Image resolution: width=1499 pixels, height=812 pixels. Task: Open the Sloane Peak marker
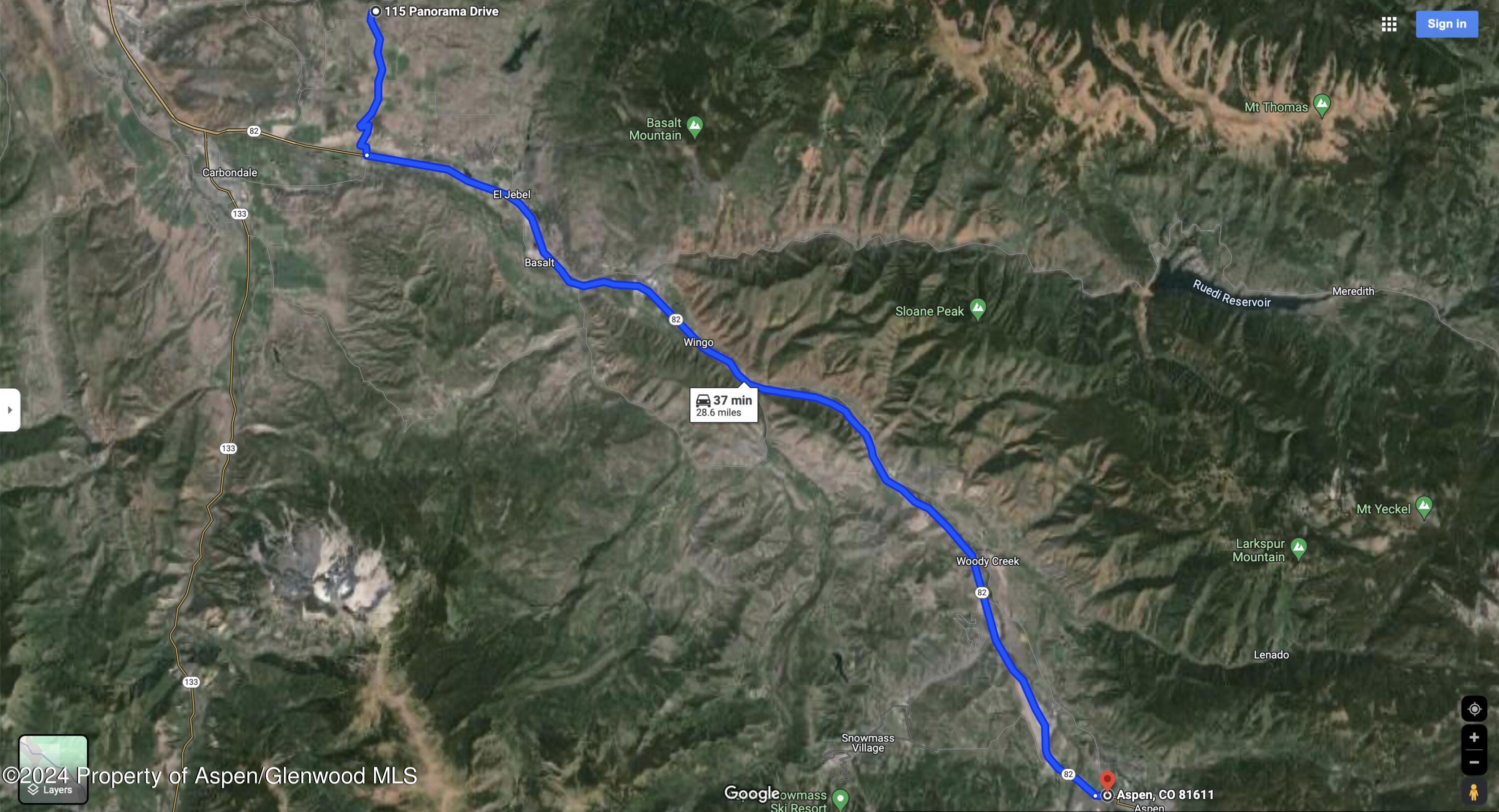coord(978,308)
